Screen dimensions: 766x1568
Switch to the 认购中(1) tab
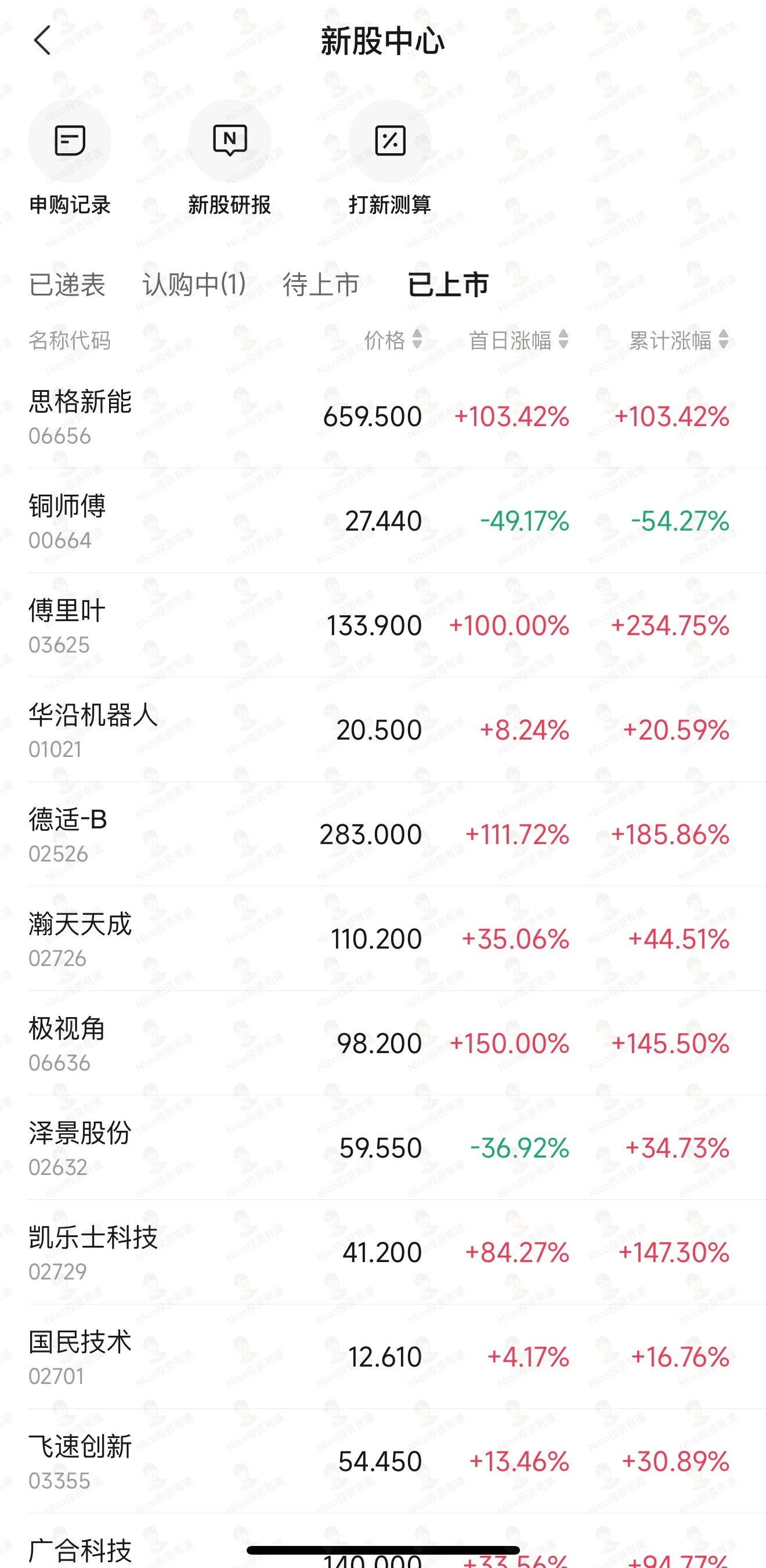click(x=194, y=285)
